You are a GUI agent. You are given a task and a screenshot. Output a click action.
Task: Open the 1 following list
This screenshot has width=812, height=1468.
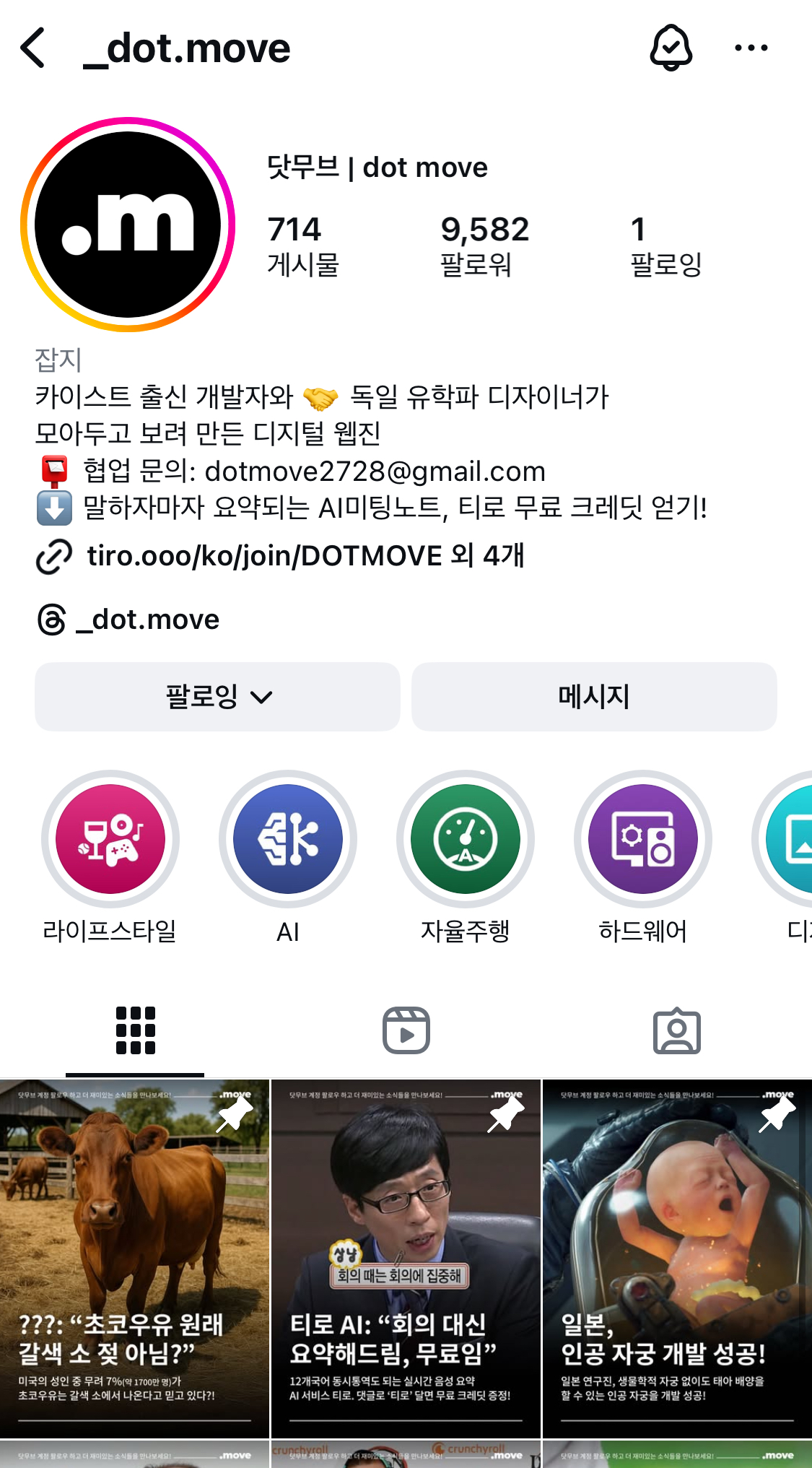pos(665,246)
